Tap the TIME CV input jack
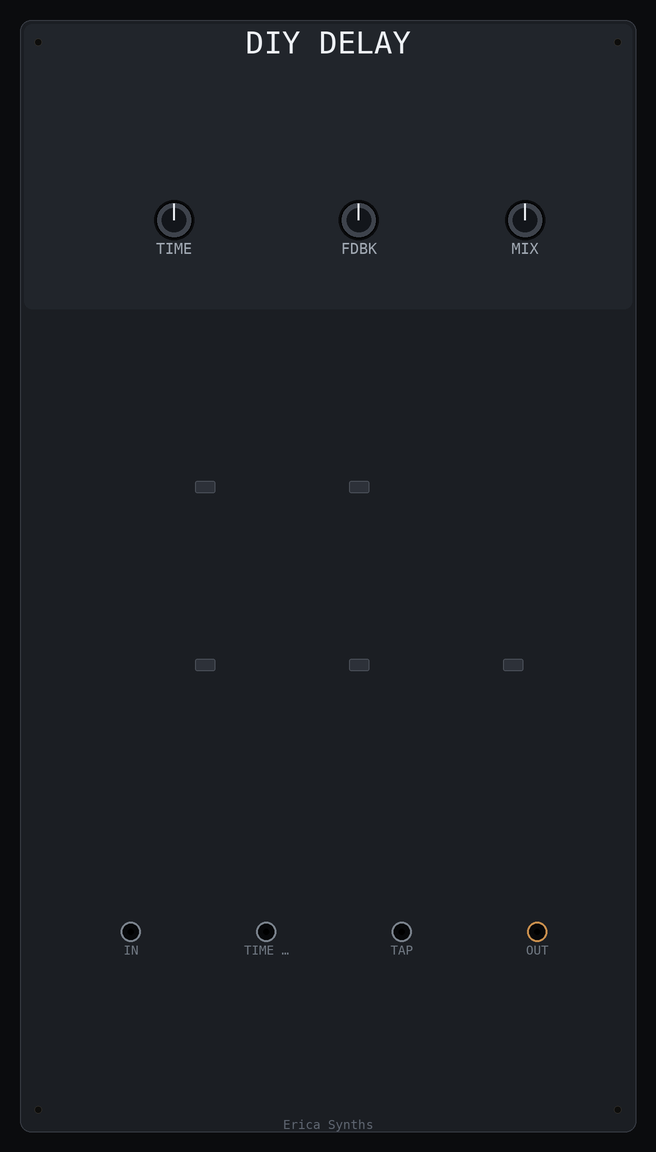Viewport: 656px width, 1152px height. pyautogui.click(x=266, y=932)
